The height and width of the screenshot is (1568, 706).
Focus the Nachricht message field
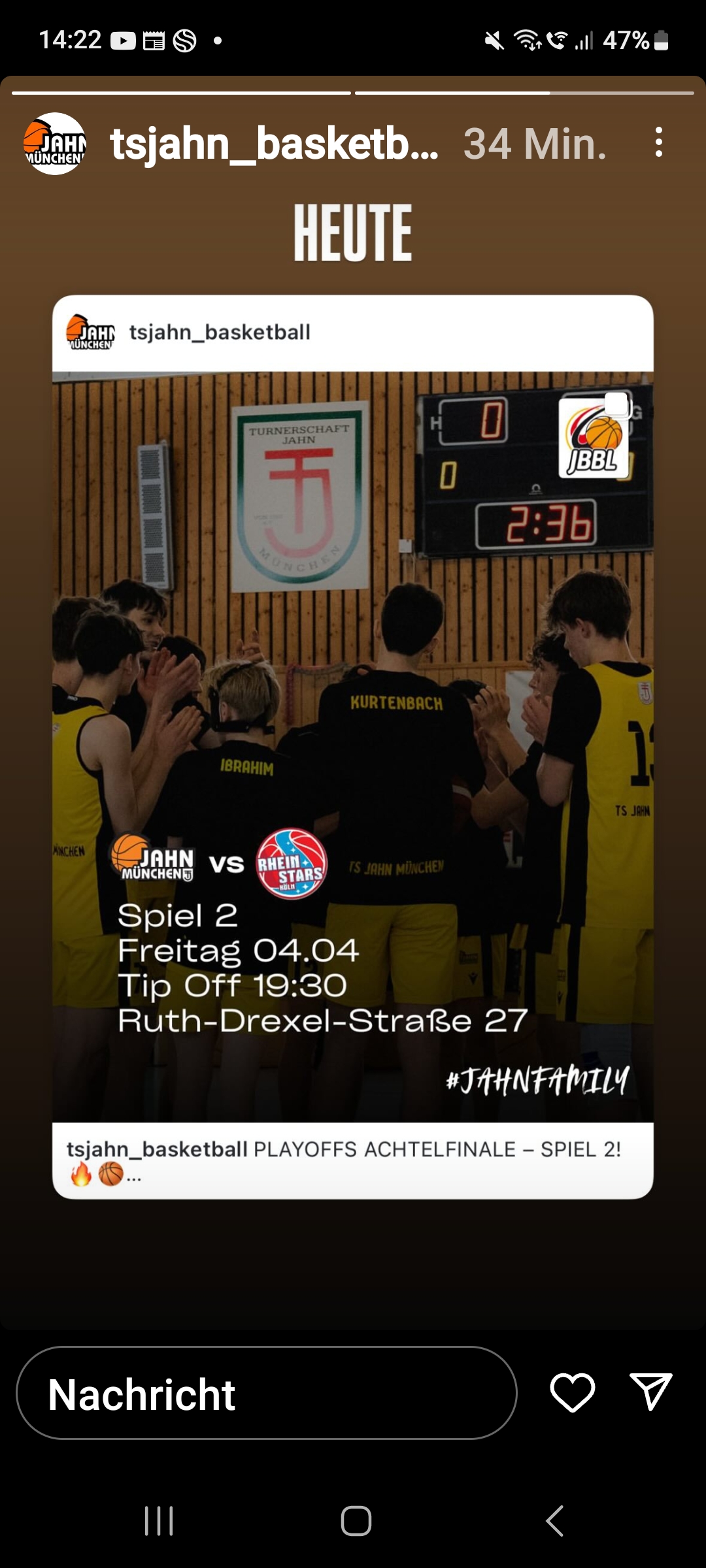266,1394
